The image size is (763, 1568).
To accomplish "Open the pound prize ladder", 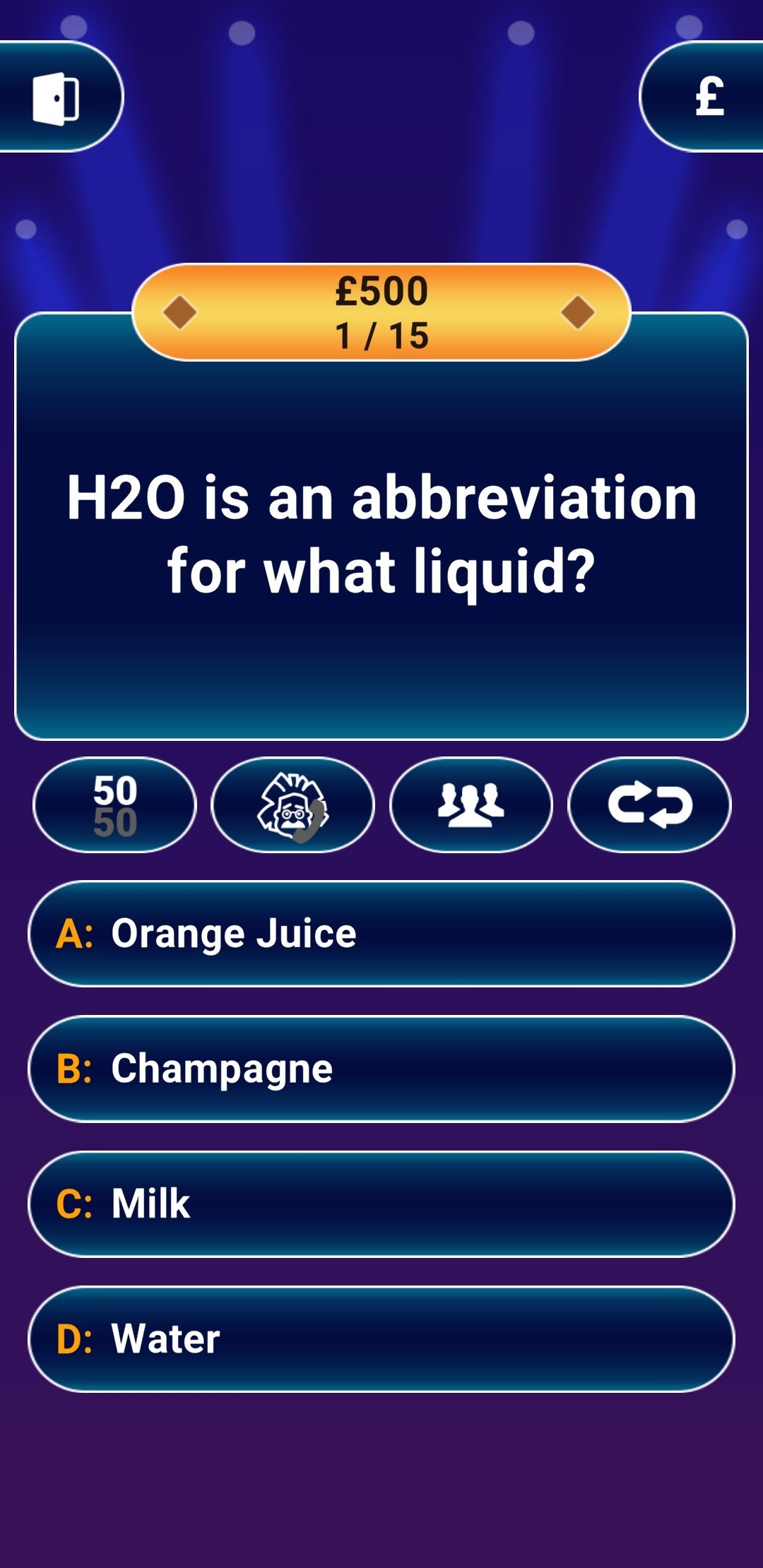I will pos(709,97).
